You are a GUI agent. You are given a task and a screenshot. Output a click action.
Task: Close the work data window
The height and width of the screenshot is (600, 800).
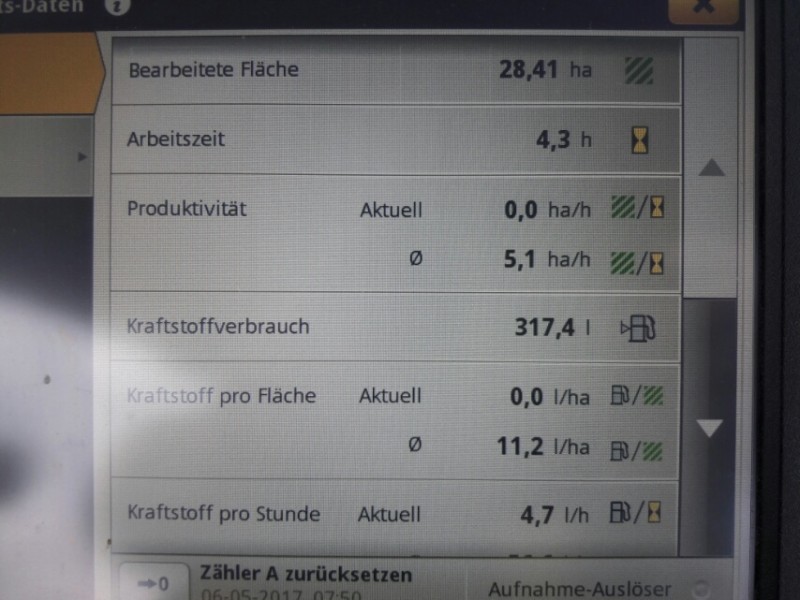tap(704, 8)
